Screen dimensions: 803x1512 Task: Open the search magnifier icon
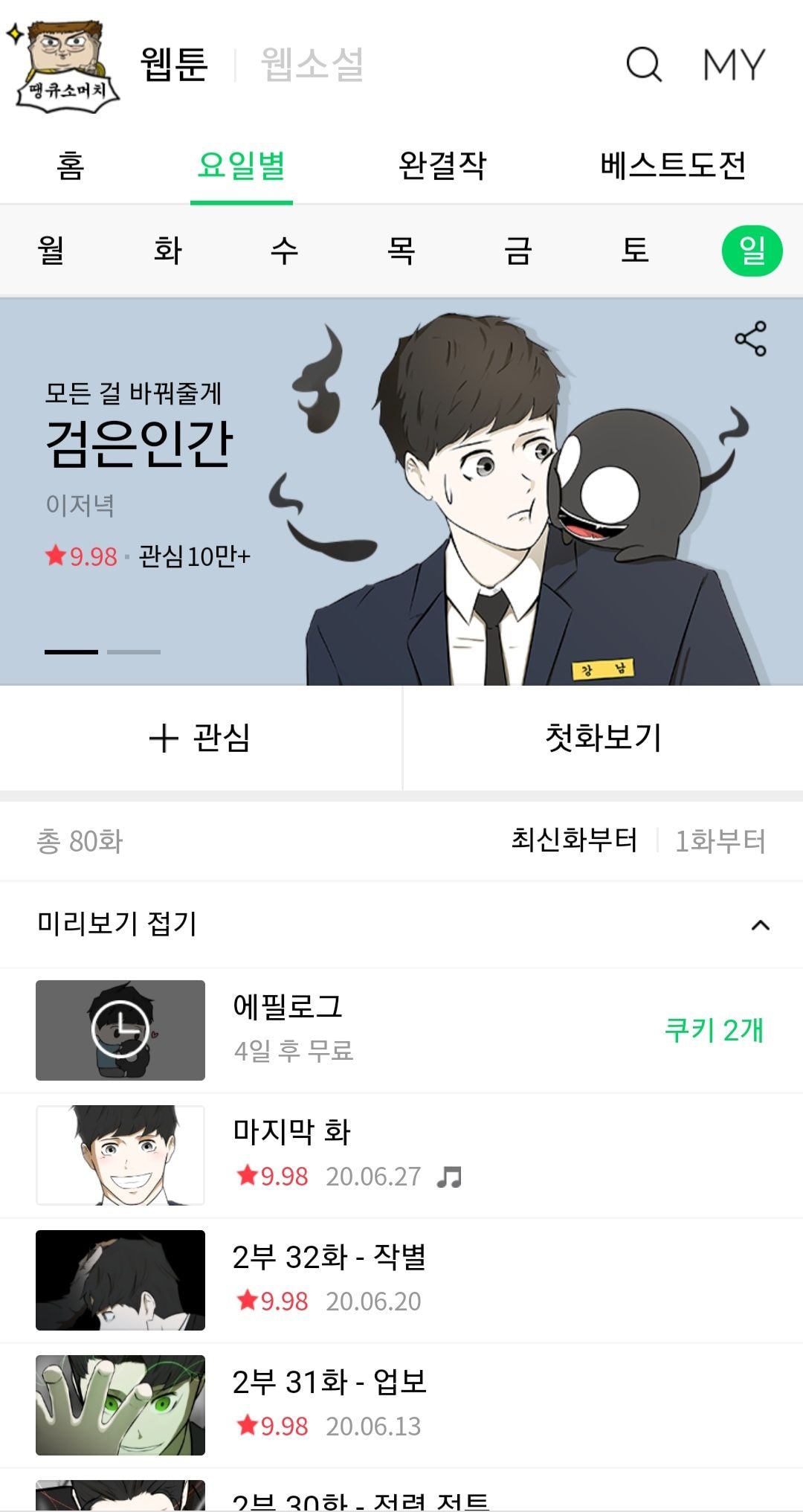click(643, 65)
